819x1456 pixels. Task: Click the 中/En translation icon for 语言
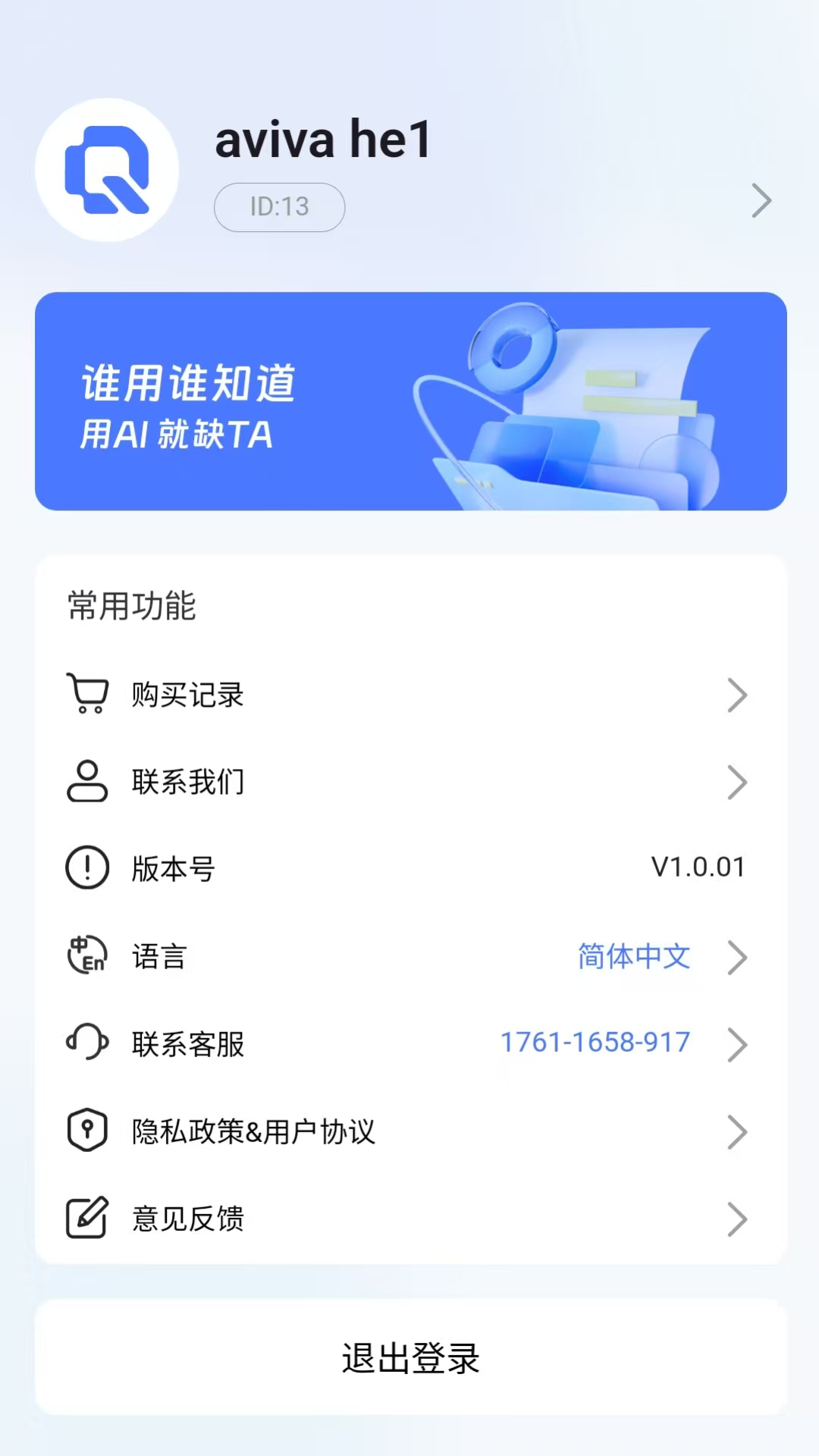86,955
